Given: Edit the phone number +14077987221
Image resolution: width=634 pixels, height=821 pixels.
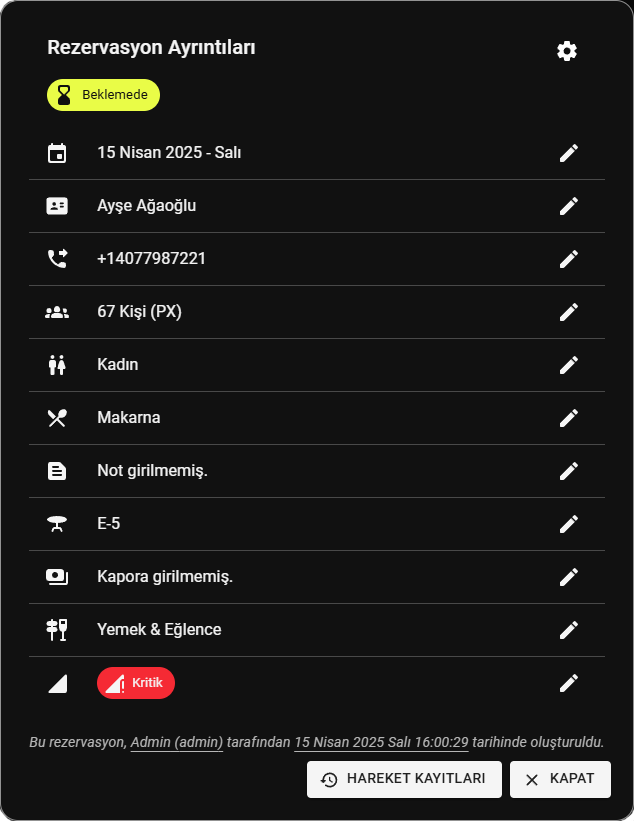Looking at the screenshot, I should [569, 259].
